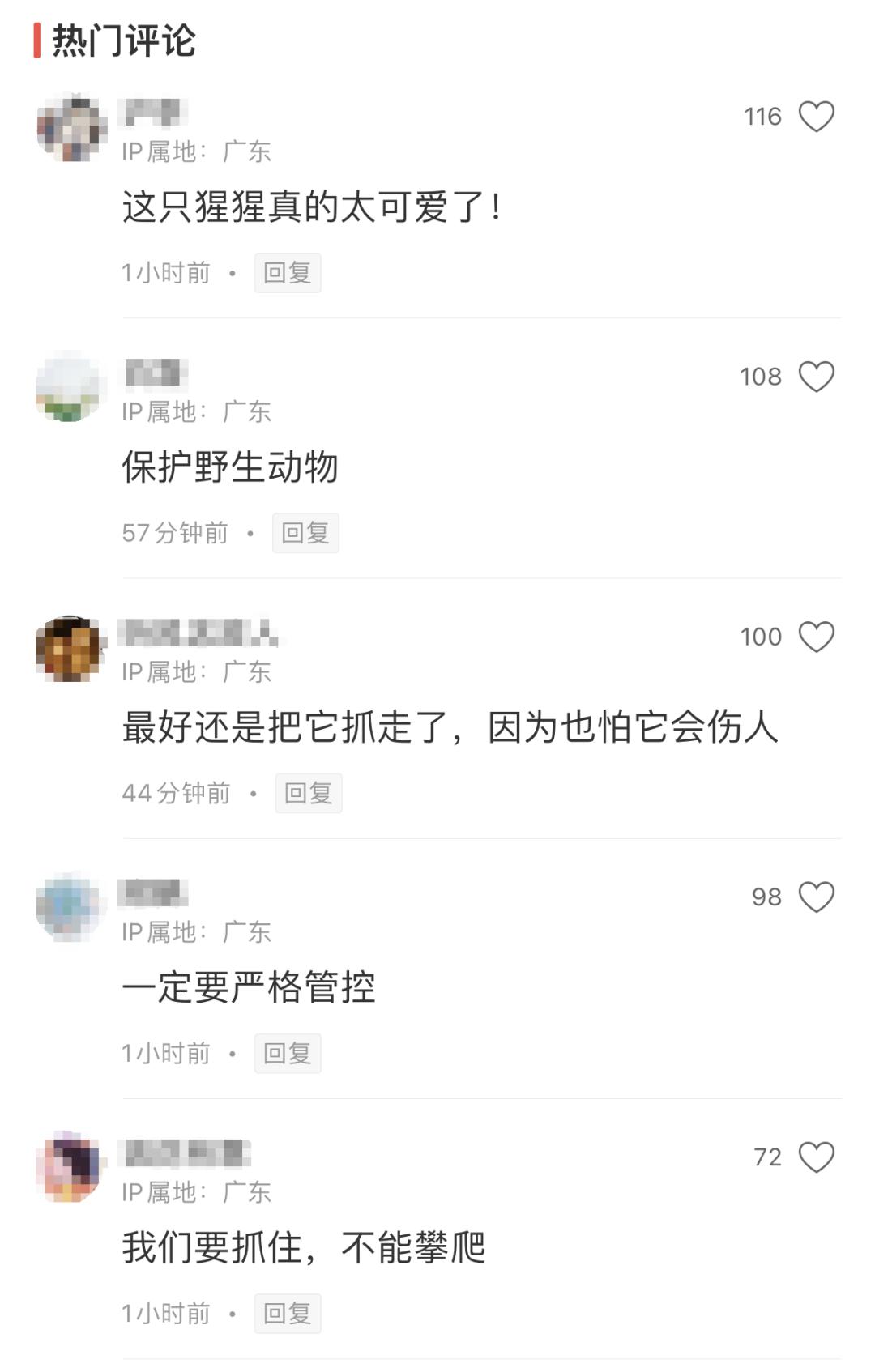Like the comment about 怕它会伤人
This screenshot has height=1372, width=875.
point(816,637)
